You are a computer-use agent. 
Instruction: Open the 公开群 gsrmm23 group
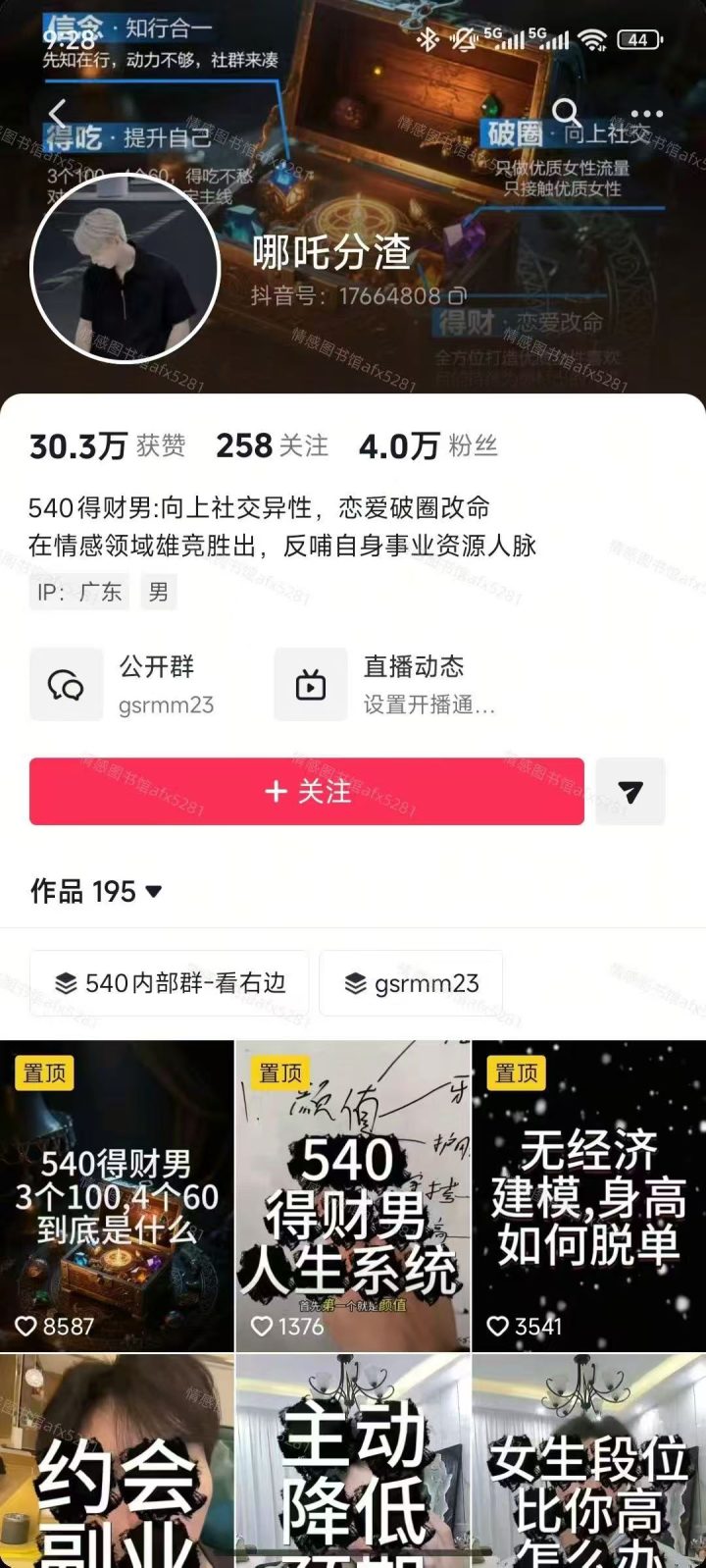tap(123, 685)
